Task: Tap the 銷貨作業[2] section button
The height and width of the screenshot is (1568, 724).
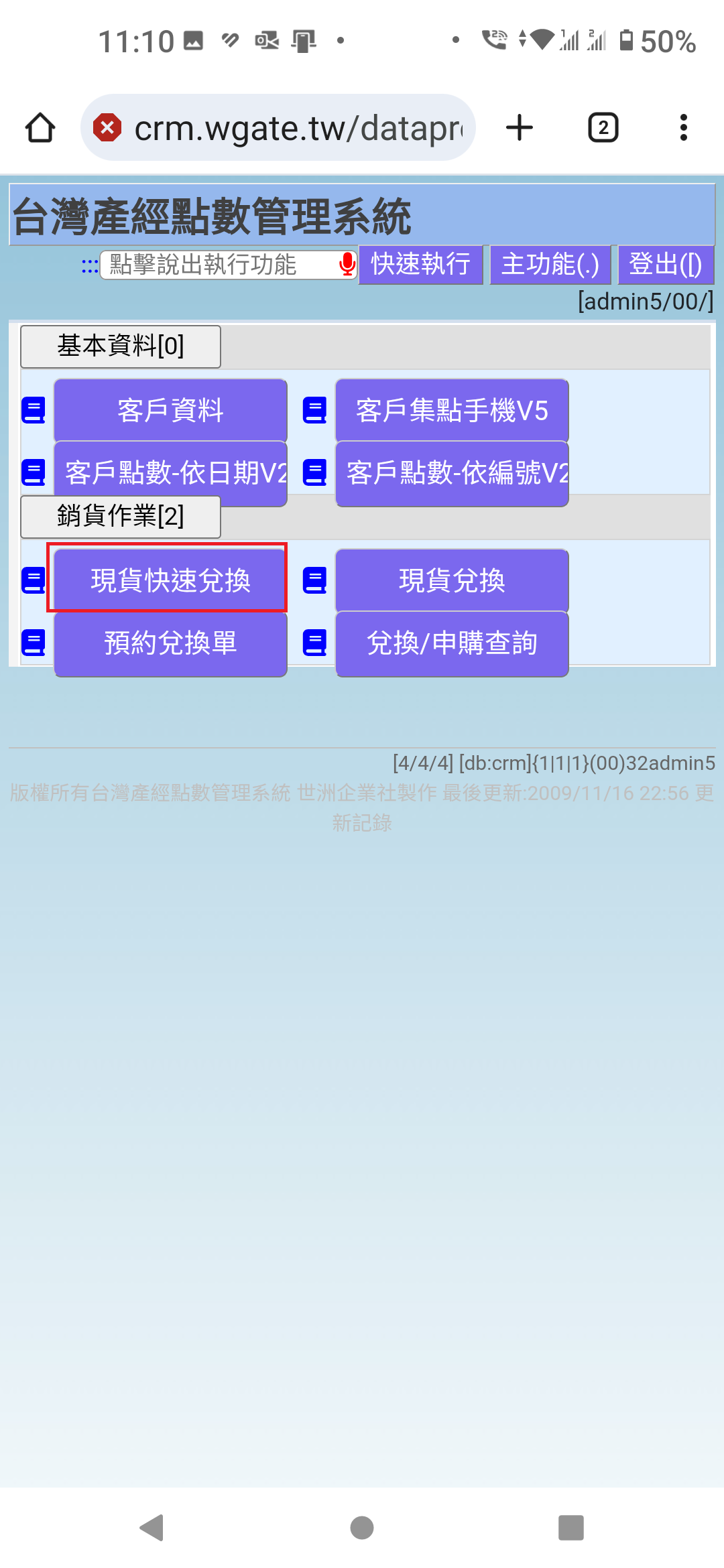Action: [121, 517]
